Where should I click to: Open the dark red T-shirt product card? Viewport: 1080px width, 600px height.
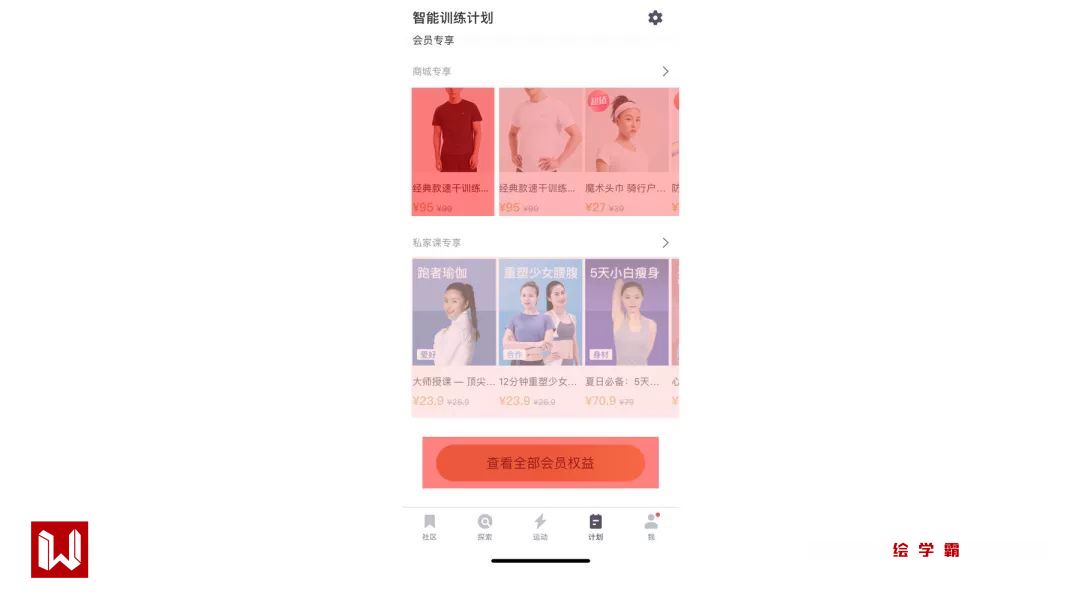tap(453, 150)
